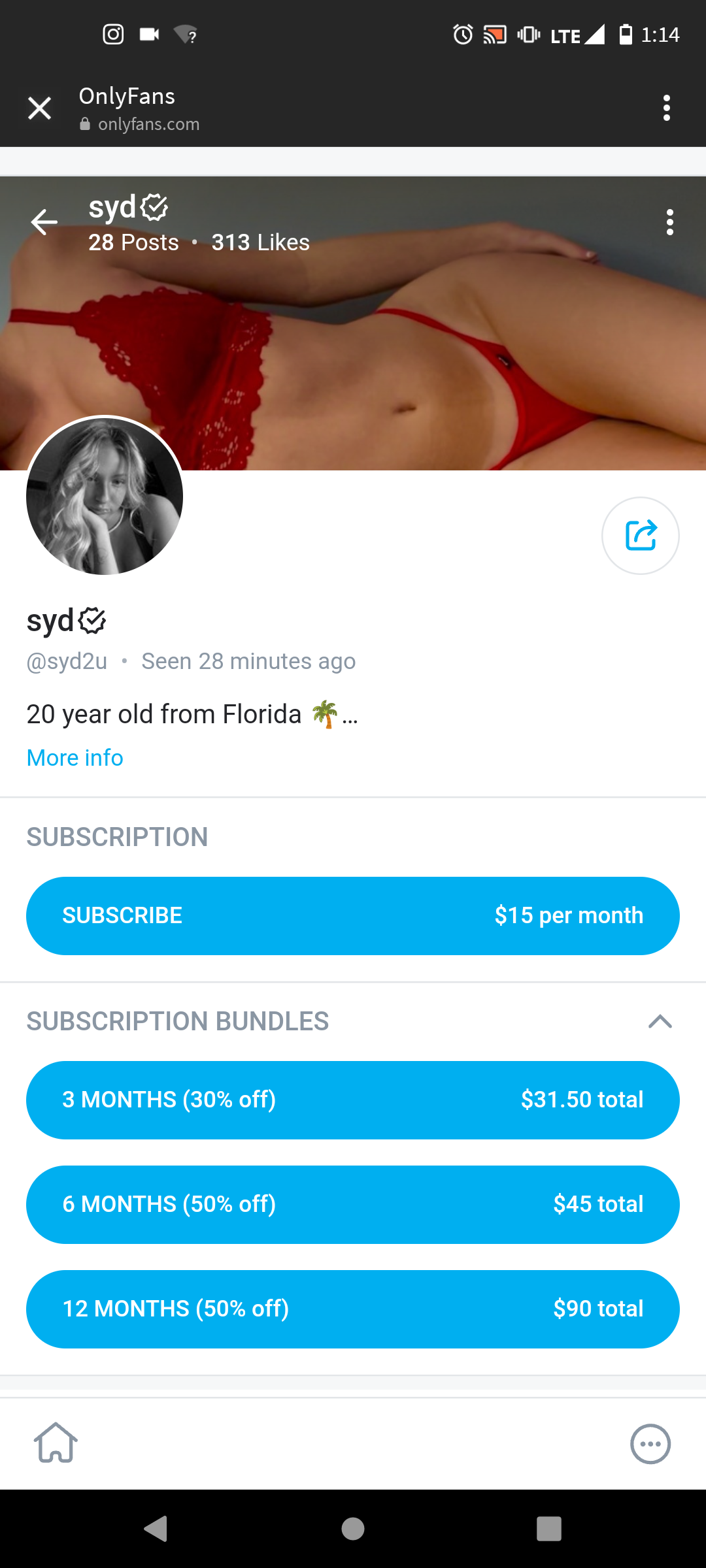706x1568 pixels.
Task: Share this profile
Action: click(x=640, y=536)
